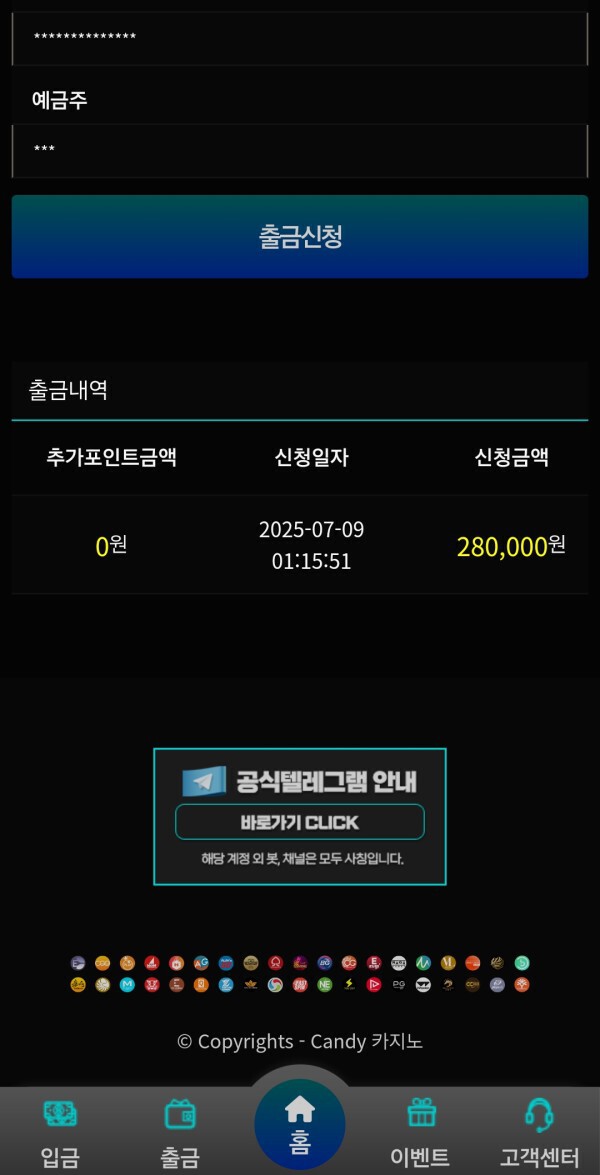Tap the 예금주 input field
The width and height of the screenshot is (600, 1175).
click(x=300, y=151)
